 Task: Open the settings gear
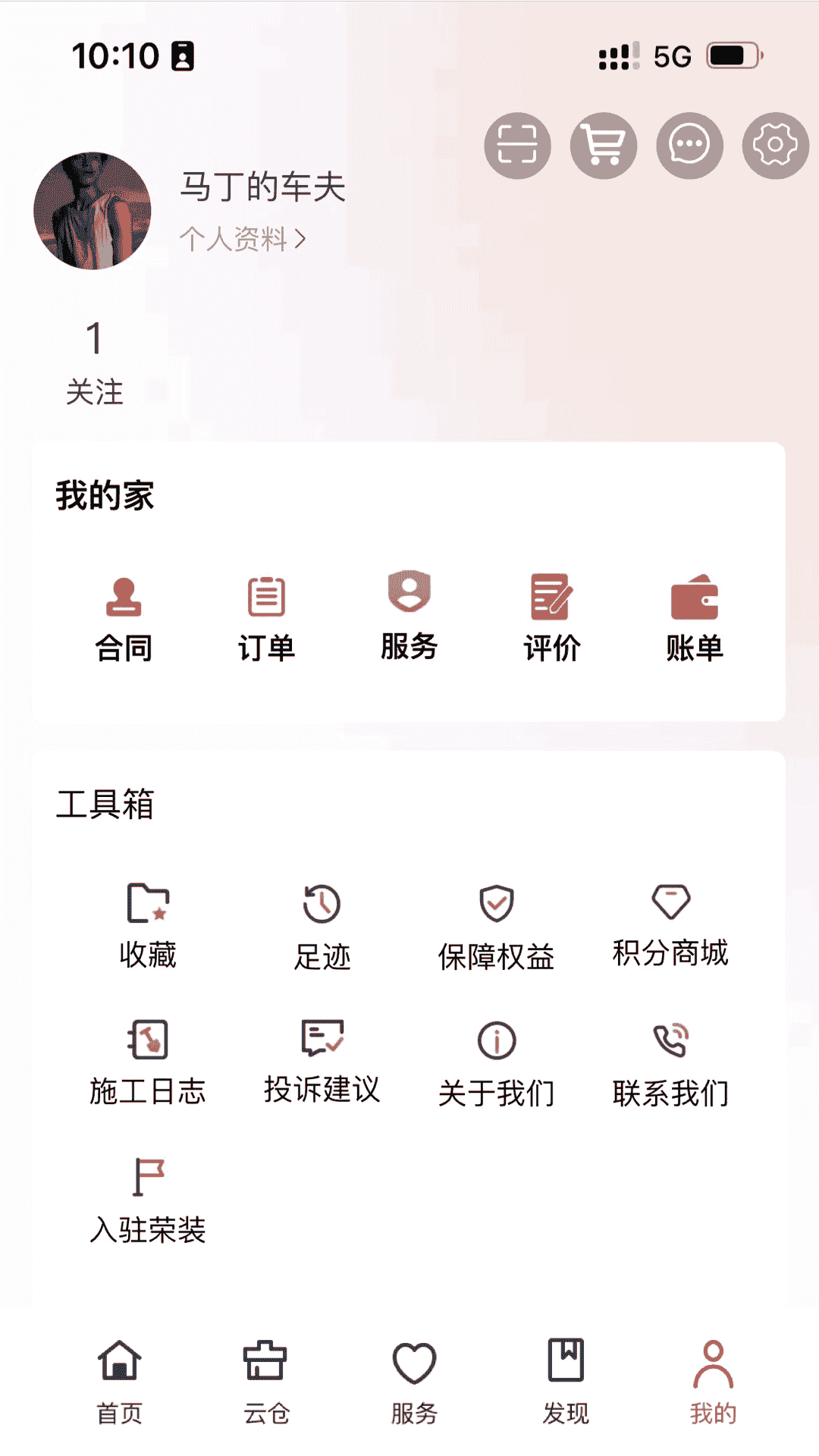[775, 146]
